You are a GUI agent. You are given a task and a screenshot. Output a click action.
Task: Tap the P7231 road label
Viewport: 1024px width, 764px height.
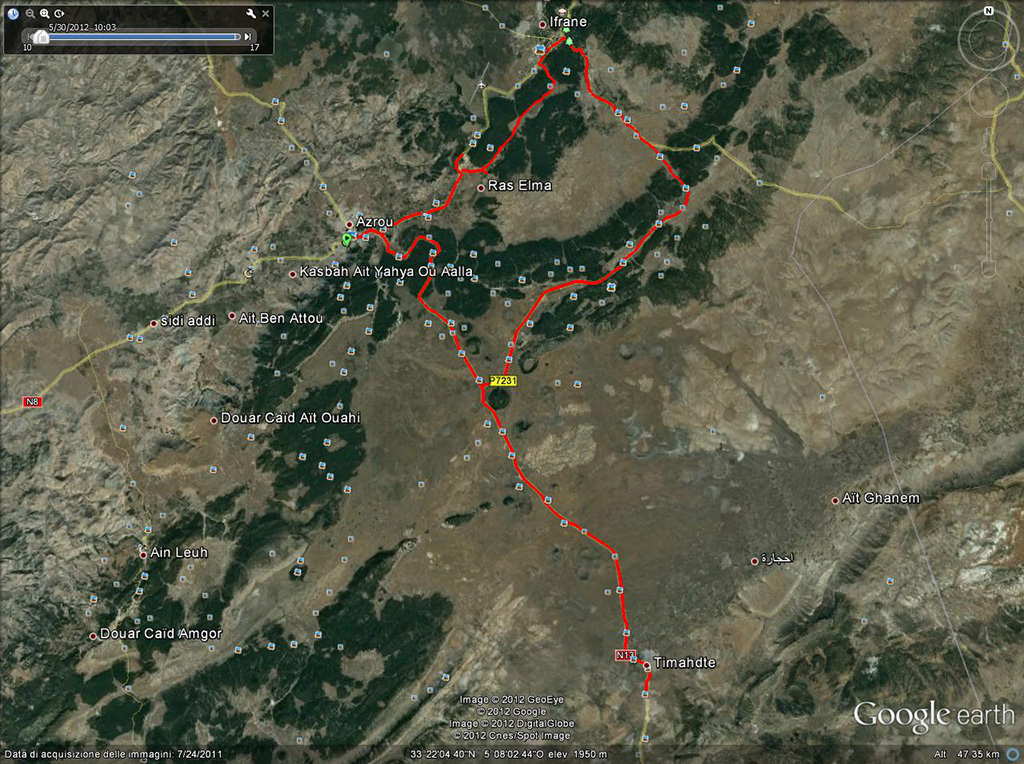tap(502, 381)
